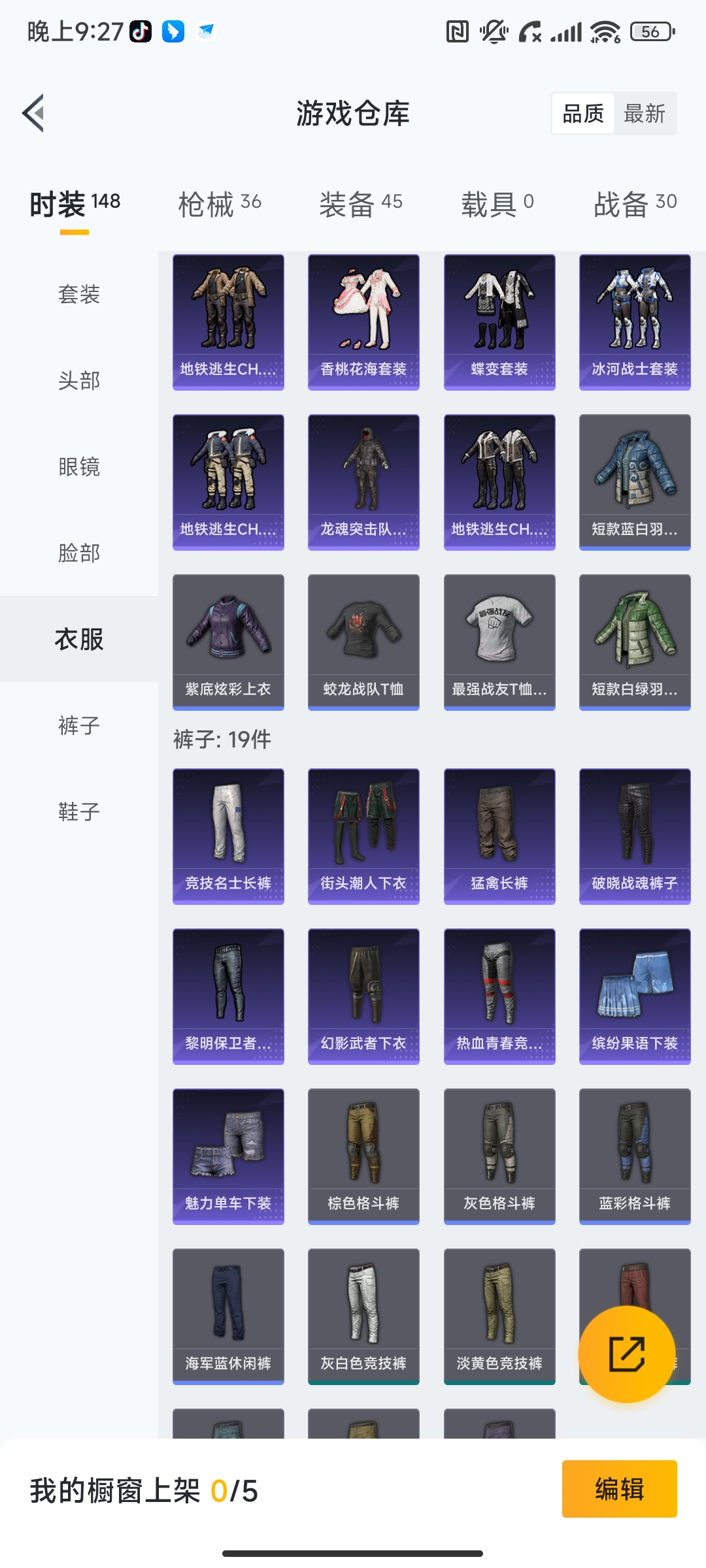
Task: Select the 套装 category in sidebar
Action: [x=79, y=294]
